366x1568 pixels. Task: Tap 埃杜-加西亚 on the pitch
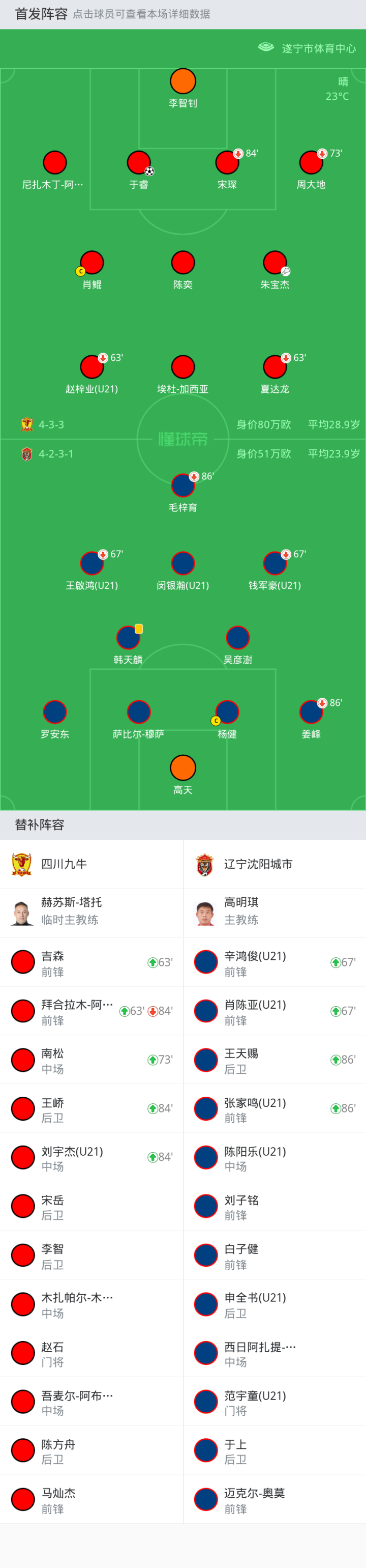point(182,367)
